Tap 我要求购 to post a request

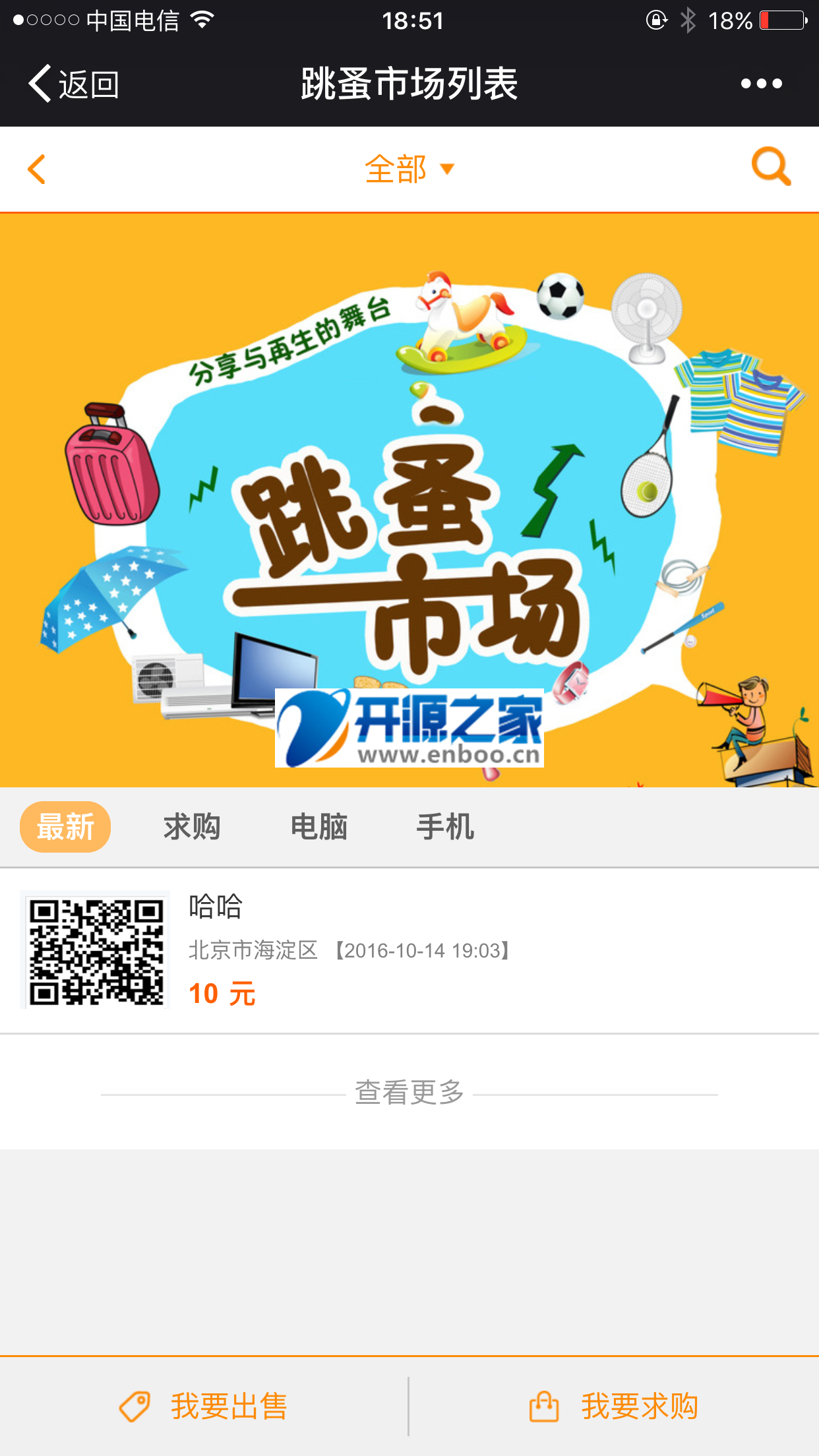point(615,1406)
